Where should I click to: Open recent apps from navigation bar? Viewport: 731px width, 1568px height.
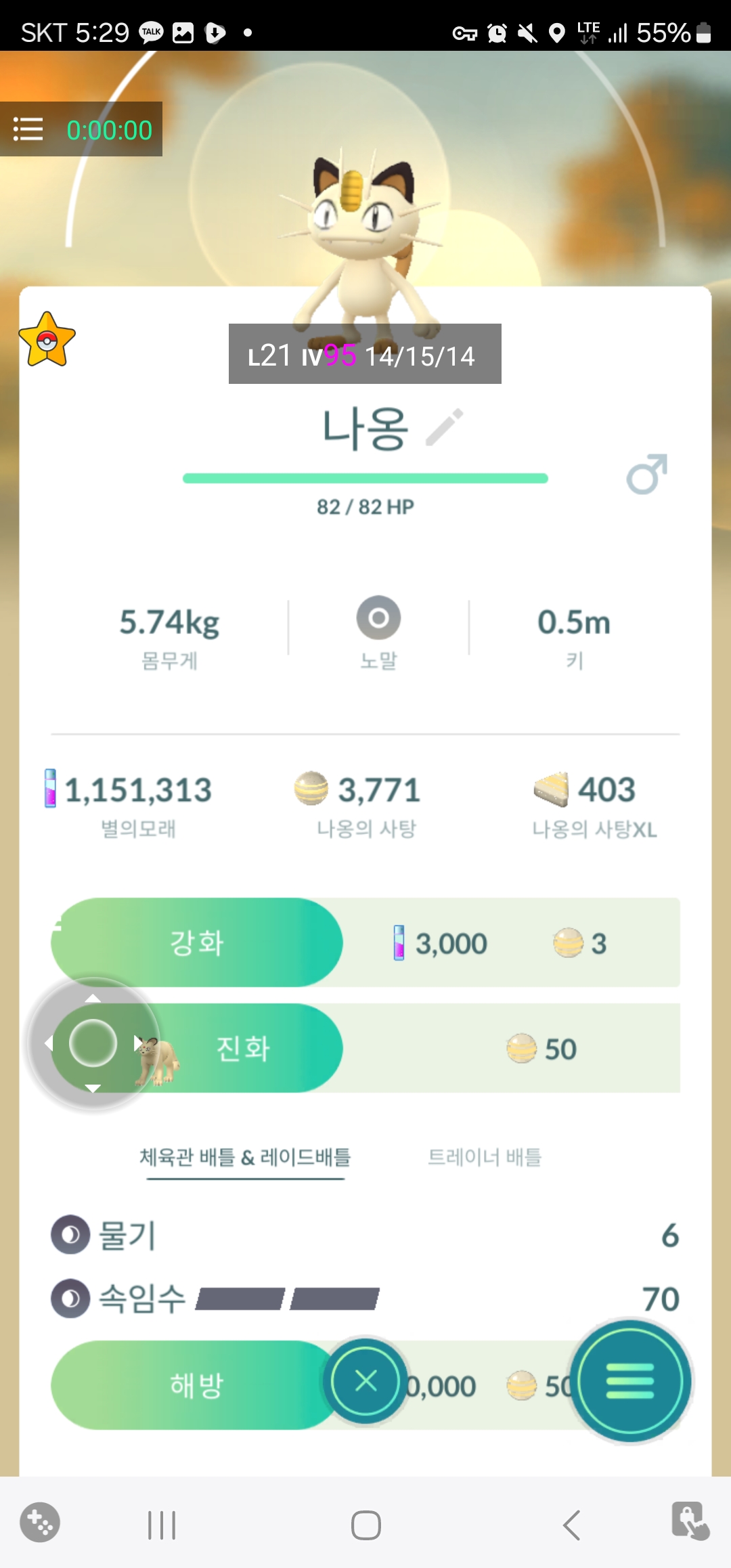tap(162, 1525)
